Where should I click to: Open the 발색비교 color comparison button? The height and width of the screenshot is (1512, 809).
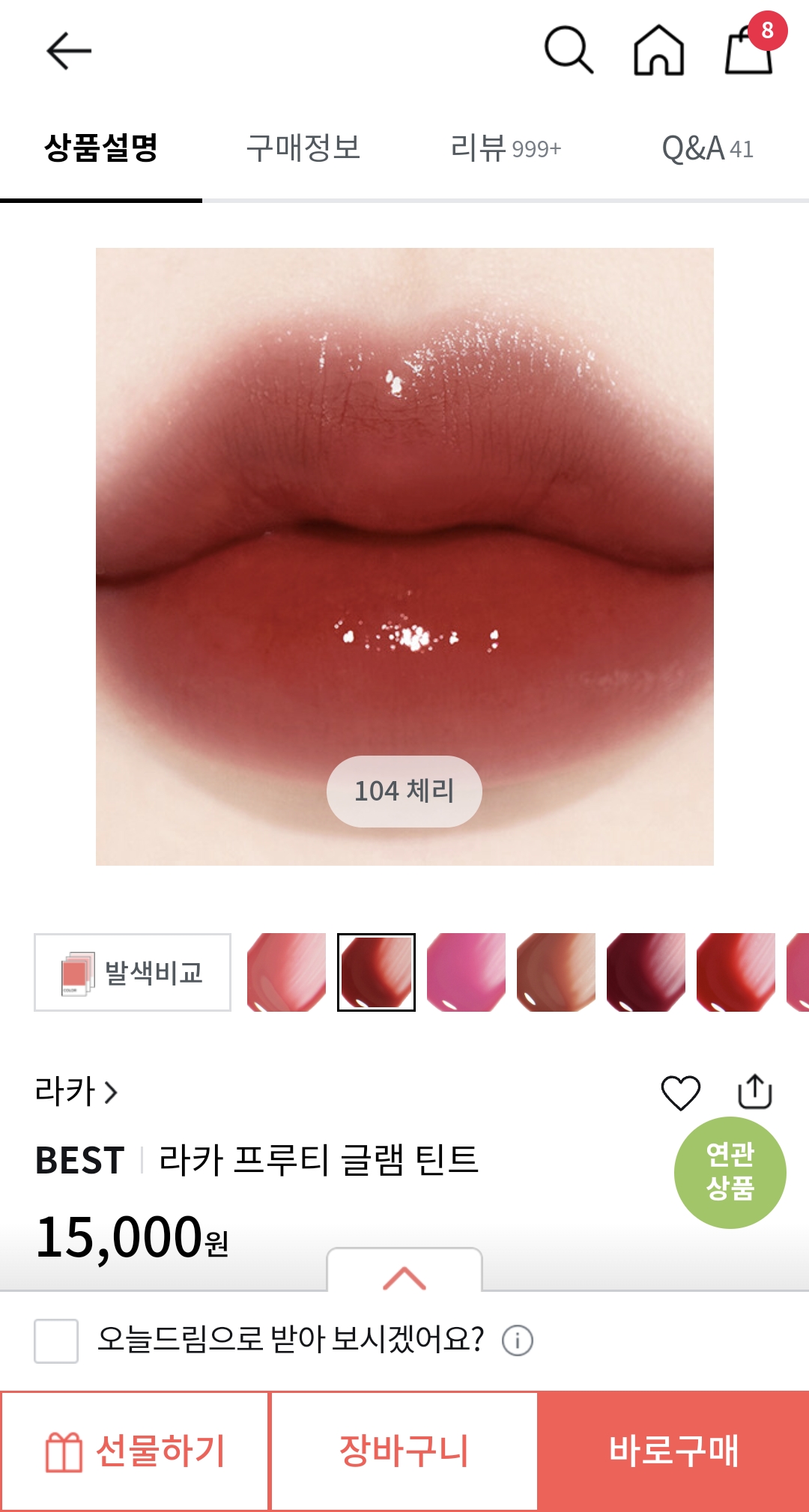pos(133,972)
